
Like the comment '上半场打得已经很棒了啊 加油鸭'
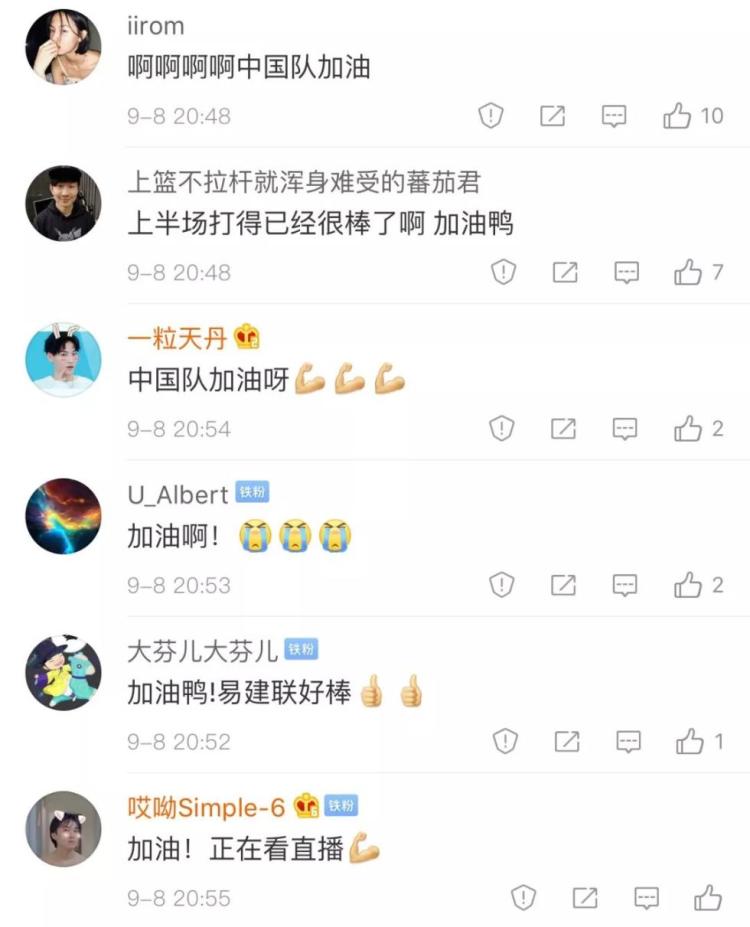click(x=688, y=272)
